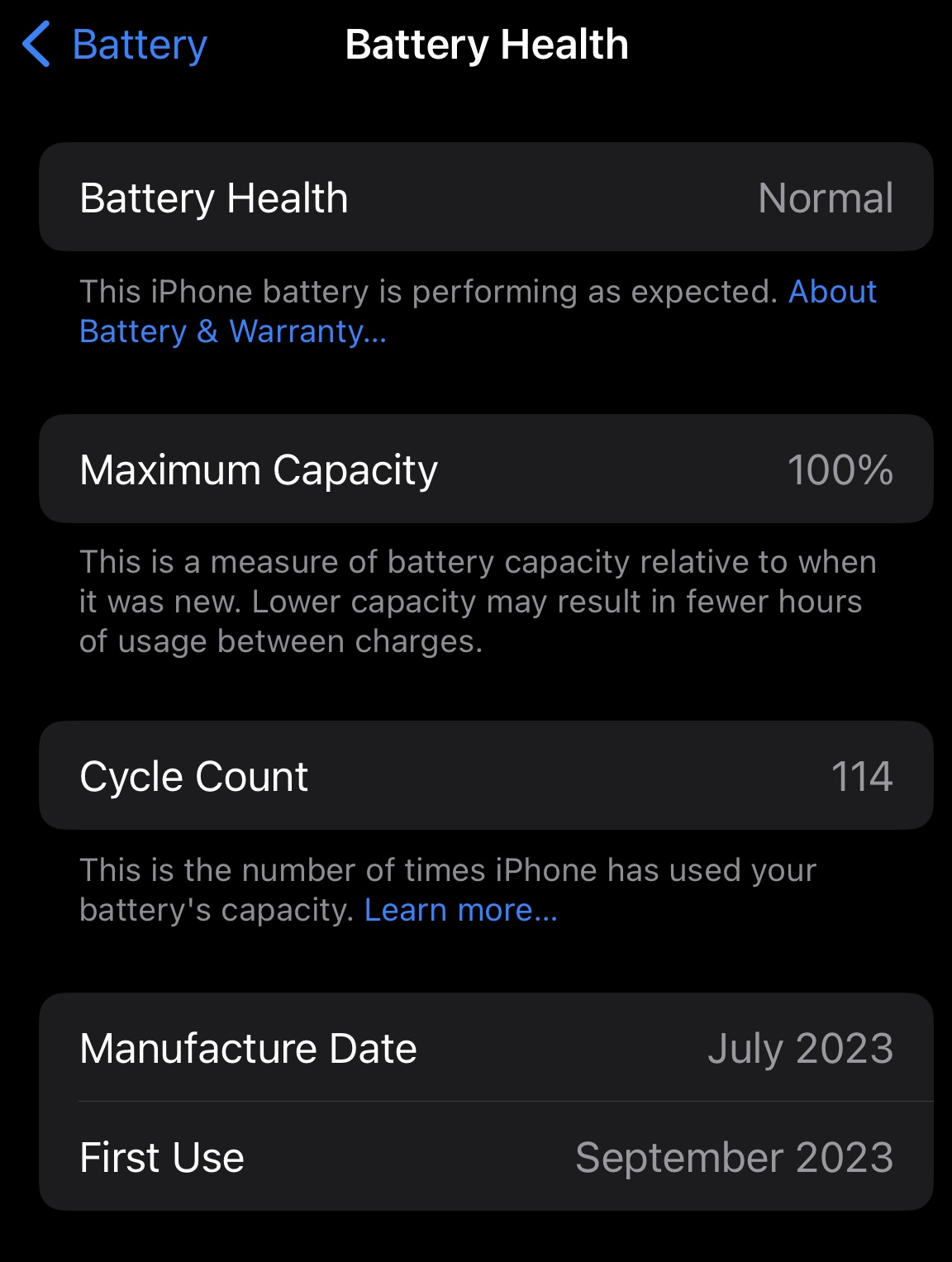The image size is (952, 1262).
Task: Tap Learn more about cycle count
Action: 460,910
